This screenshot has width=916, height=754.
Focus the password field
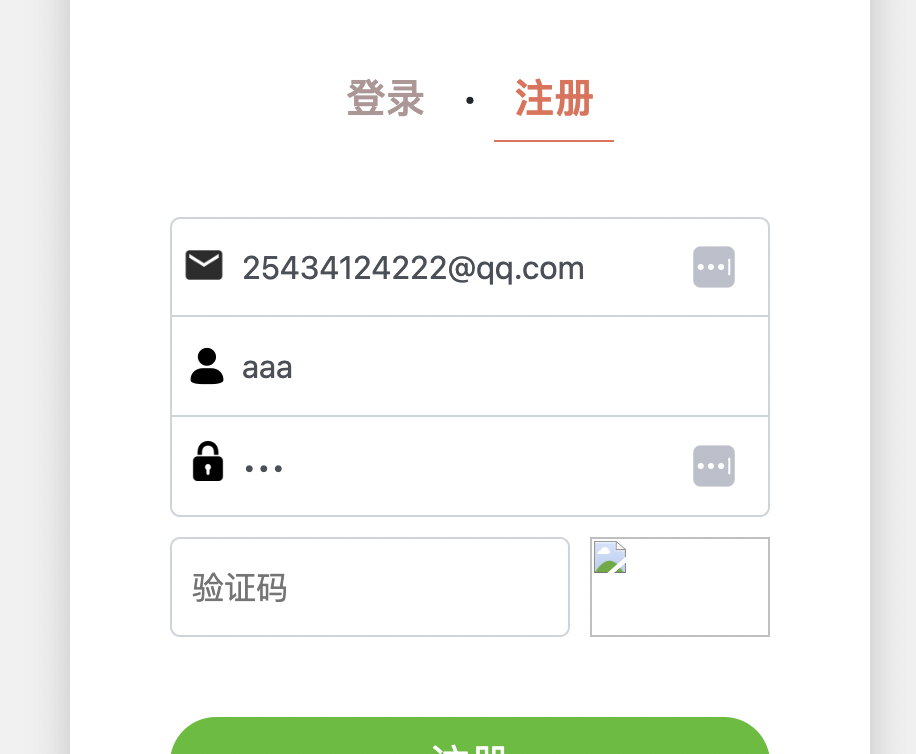click(440, 466)
